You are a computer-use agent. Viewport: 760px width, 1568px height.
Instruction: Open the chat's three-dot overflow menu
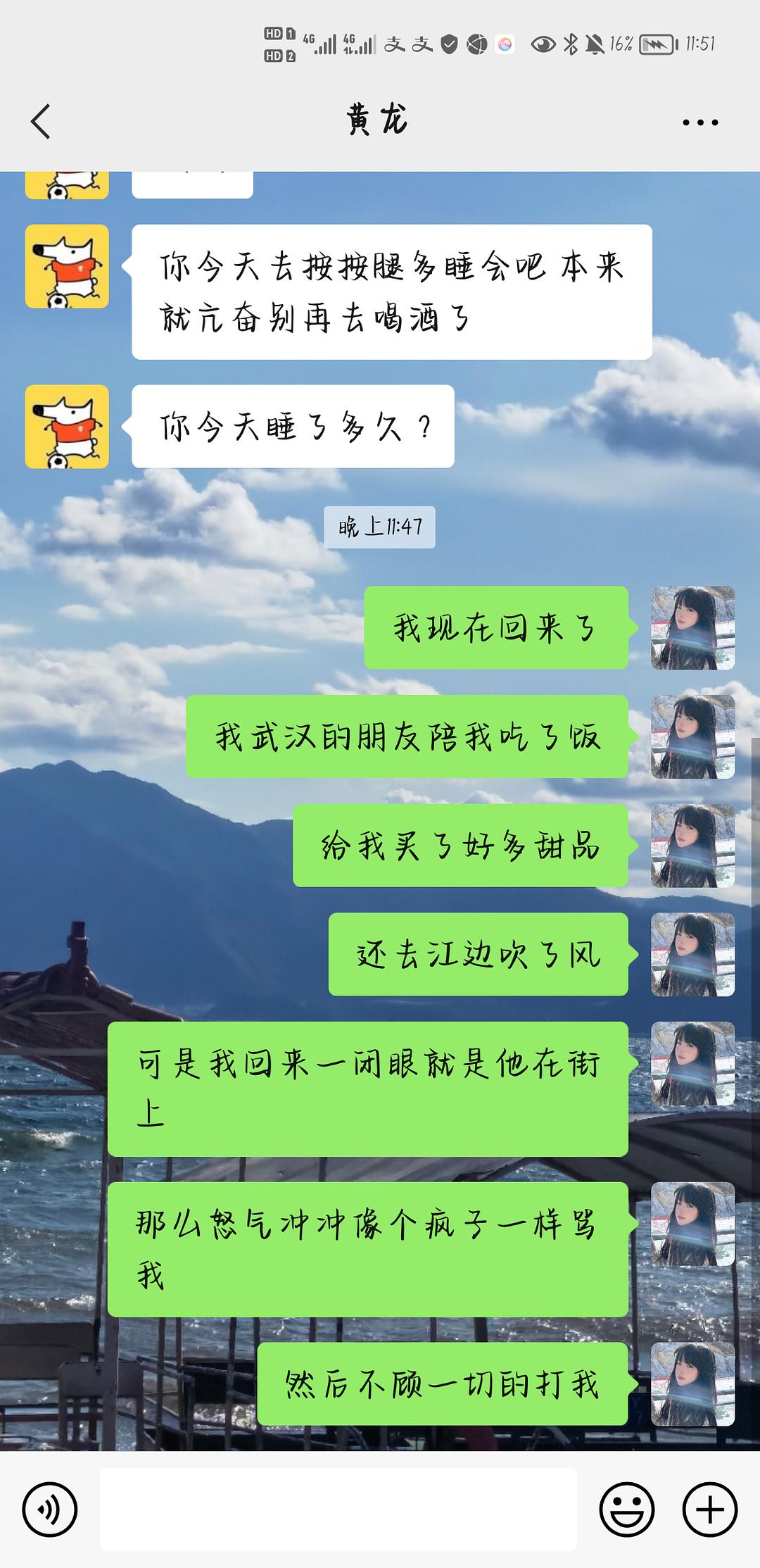pyautogui.click(x=700, y=123)
